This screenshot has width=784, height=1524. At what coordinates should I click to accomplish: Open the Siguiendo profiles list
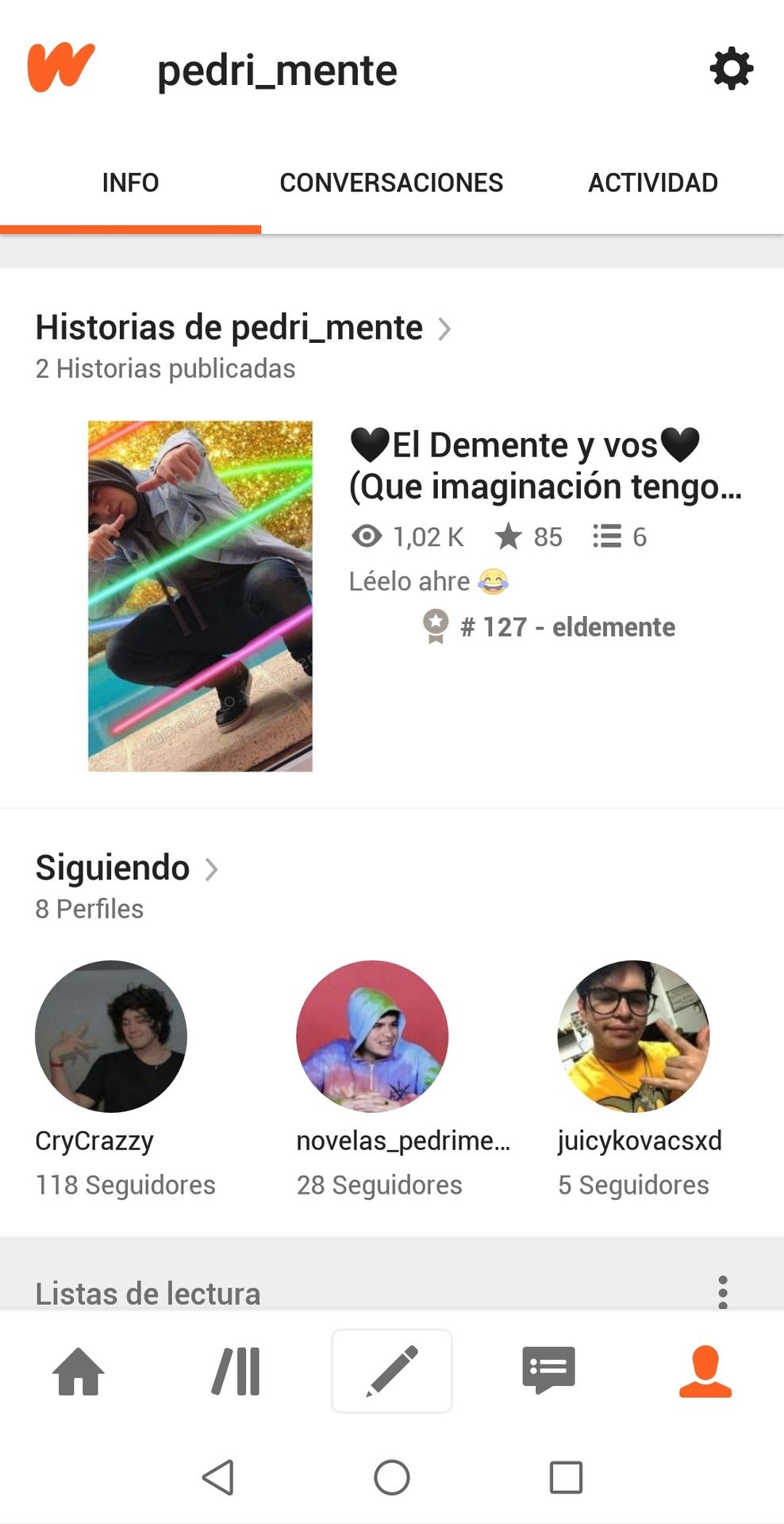coord(126,868)
